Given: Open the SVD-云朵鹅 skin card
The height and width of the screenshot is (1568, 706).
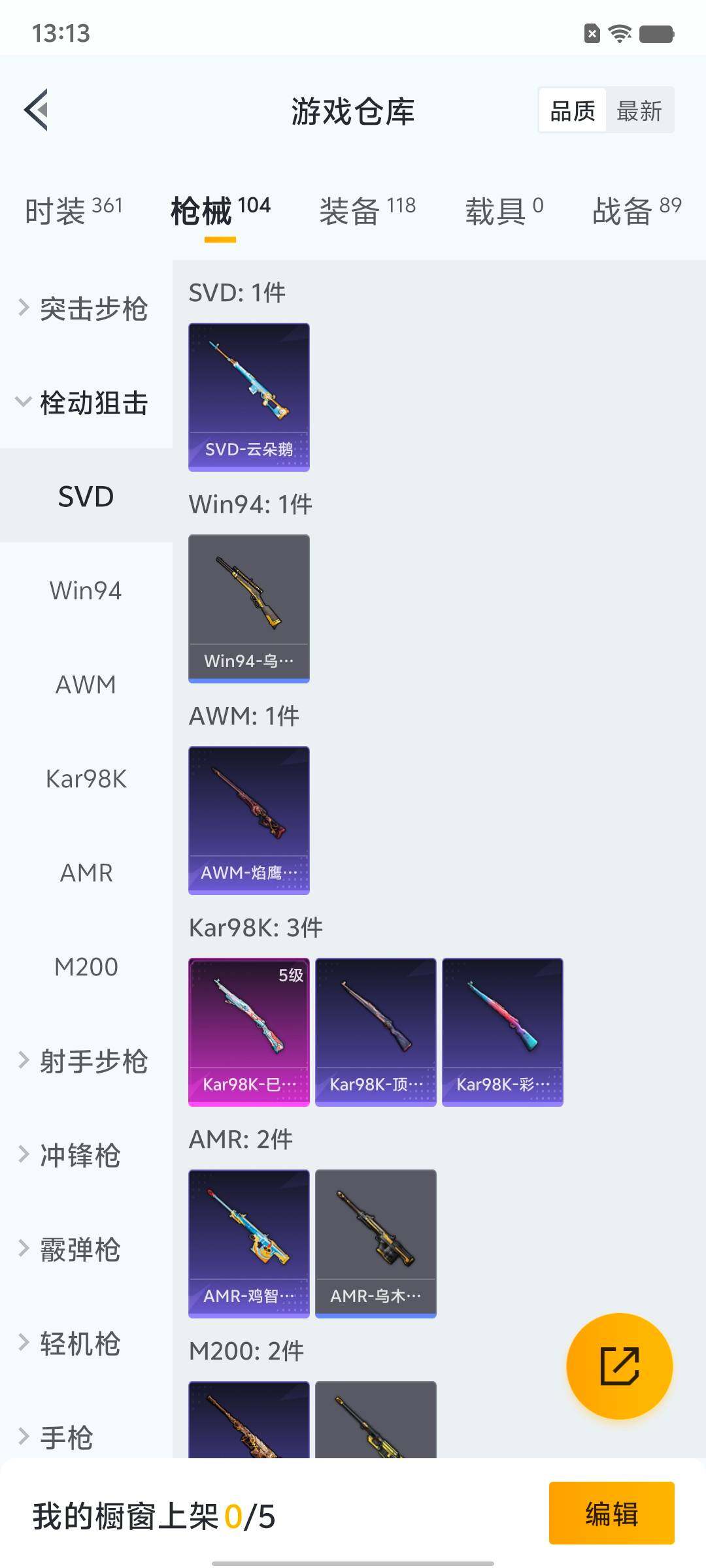Looking at the screenshot, I should (x=248, y=397).
